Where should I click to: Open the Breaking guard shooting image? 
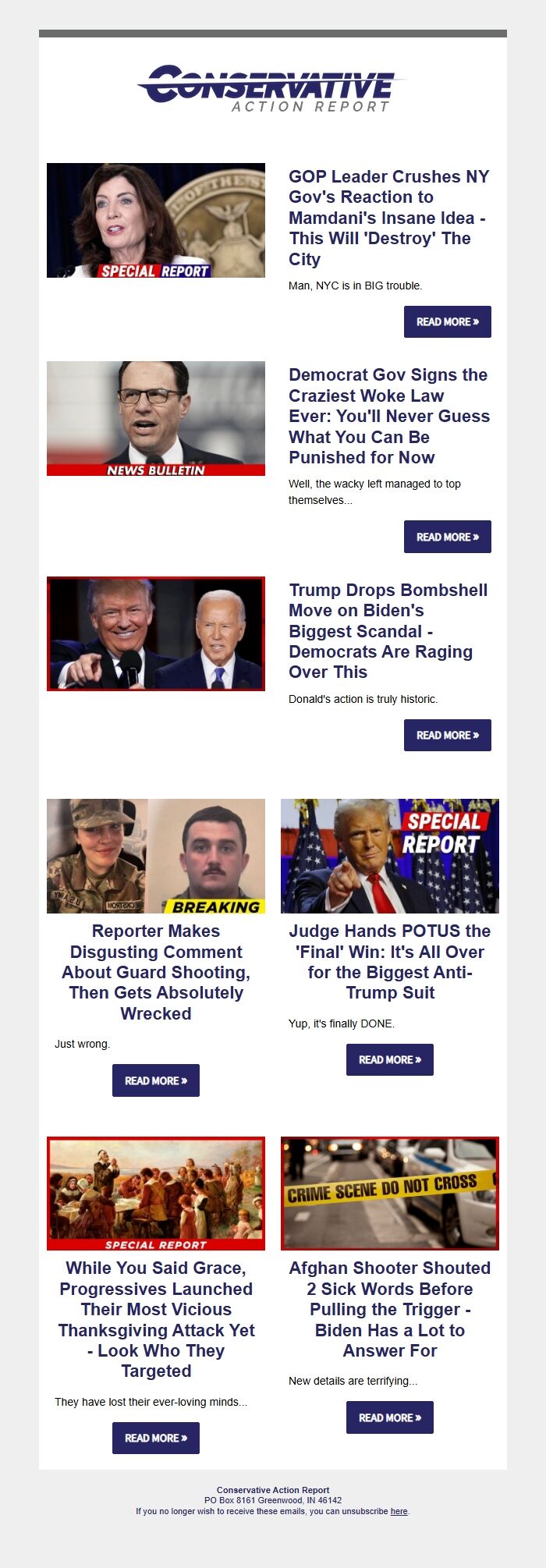point(156,856)
